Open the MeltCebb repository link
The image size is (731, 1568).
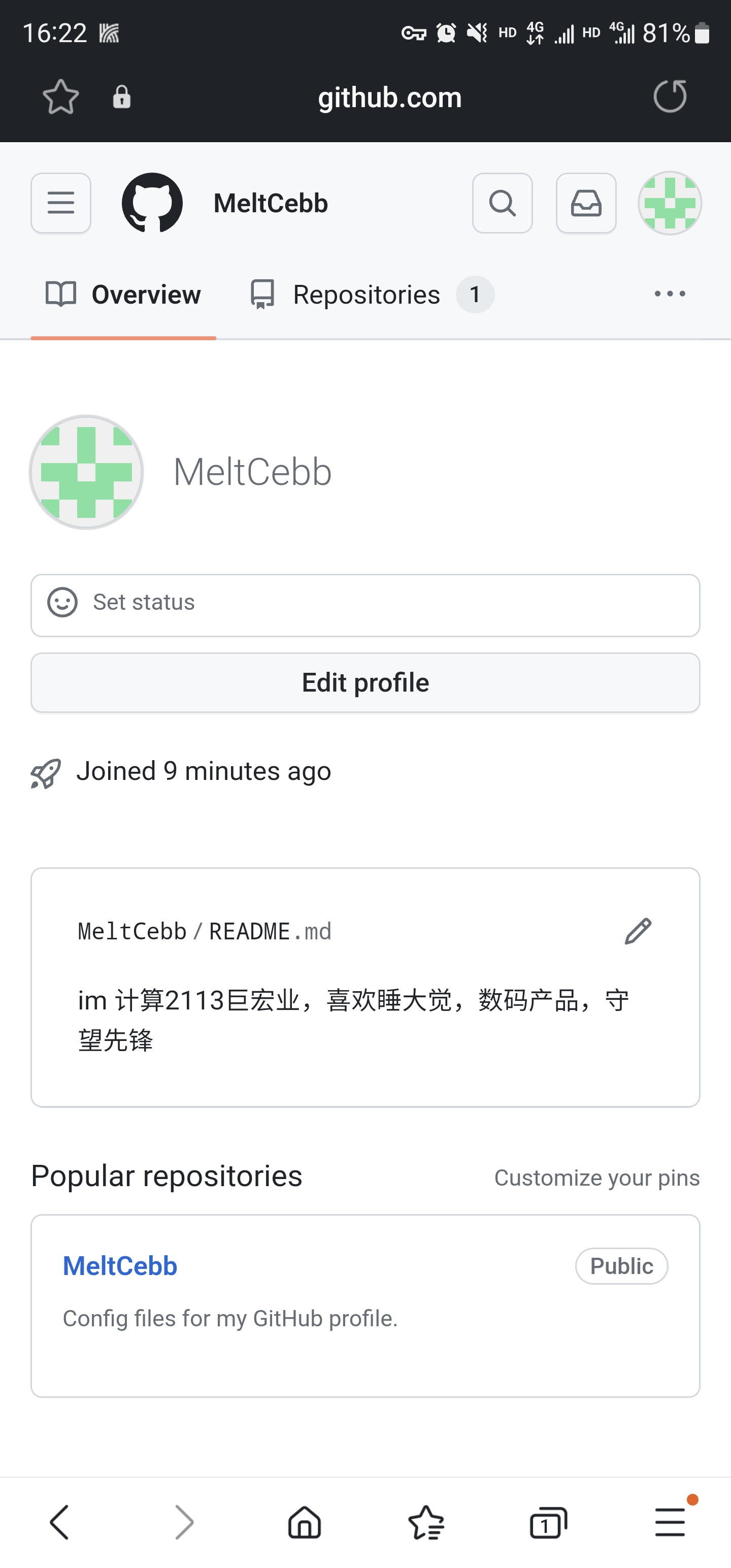(x=120, y=1265)
